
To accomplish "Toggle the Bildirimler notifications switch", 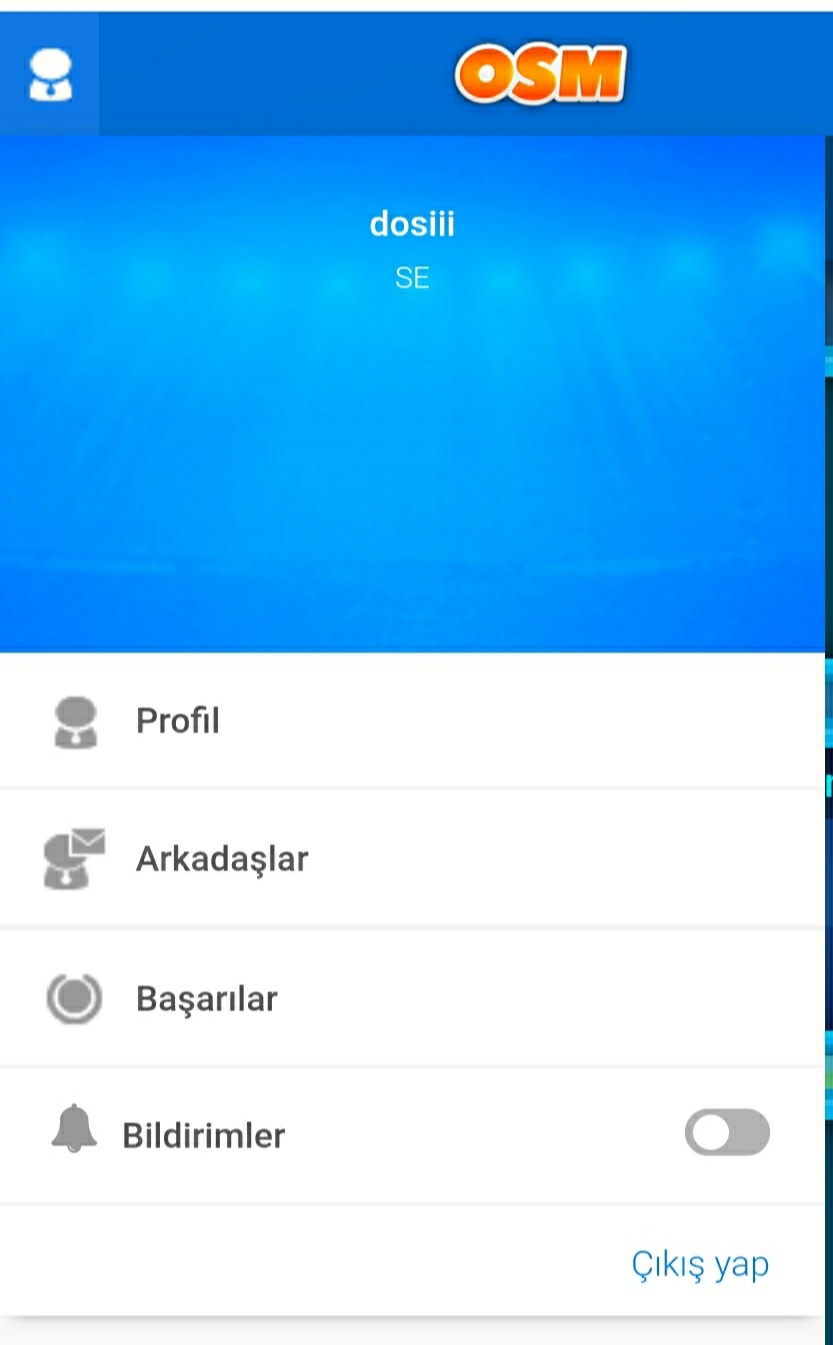I will [727, 1133].
